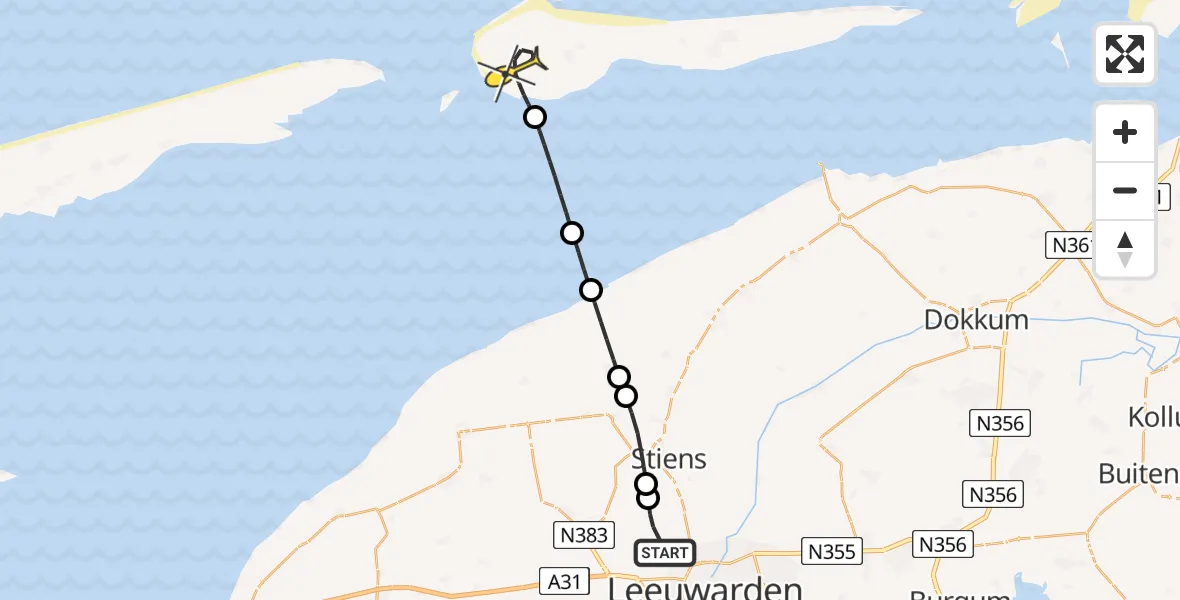Image resolution: width=1180 pixels, height=600 pixels.
Task: Tap the helicopter marker on the island
Action: [x=512, y=70]
